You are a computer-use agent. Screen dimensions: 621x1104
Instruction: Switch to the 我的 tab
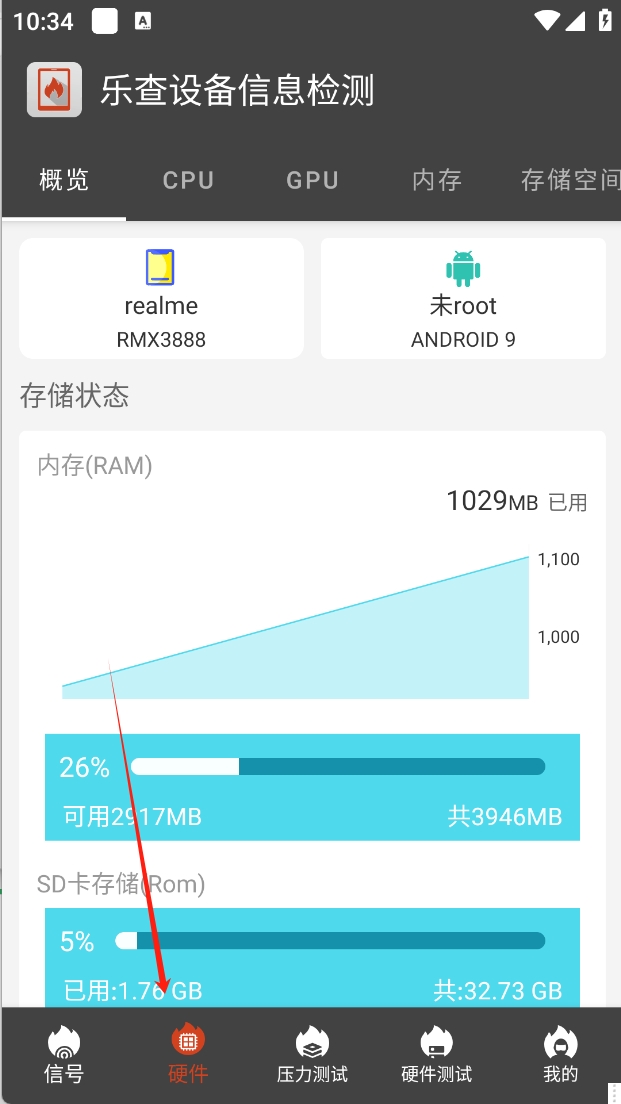[x=560, y=1054]
